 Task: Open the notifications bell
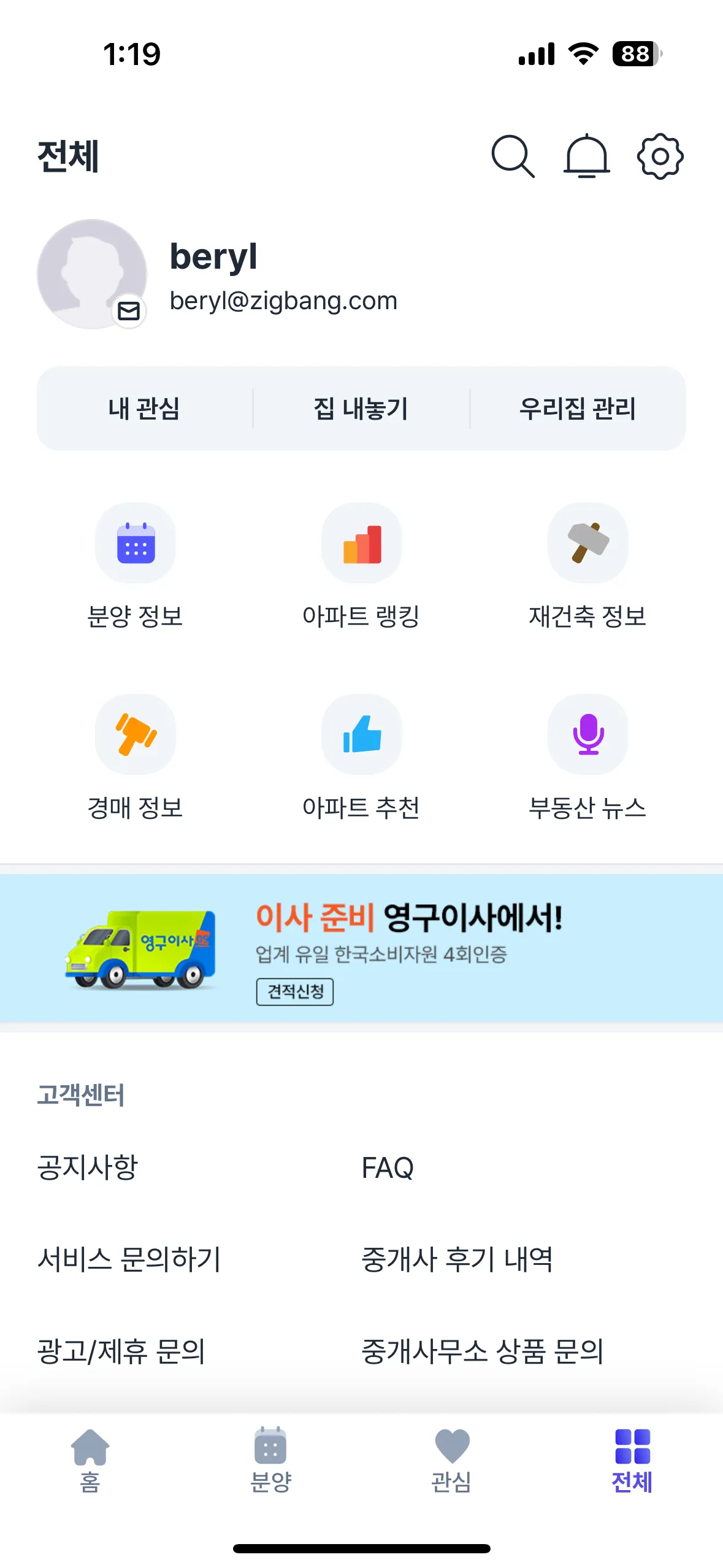[586, 156]
